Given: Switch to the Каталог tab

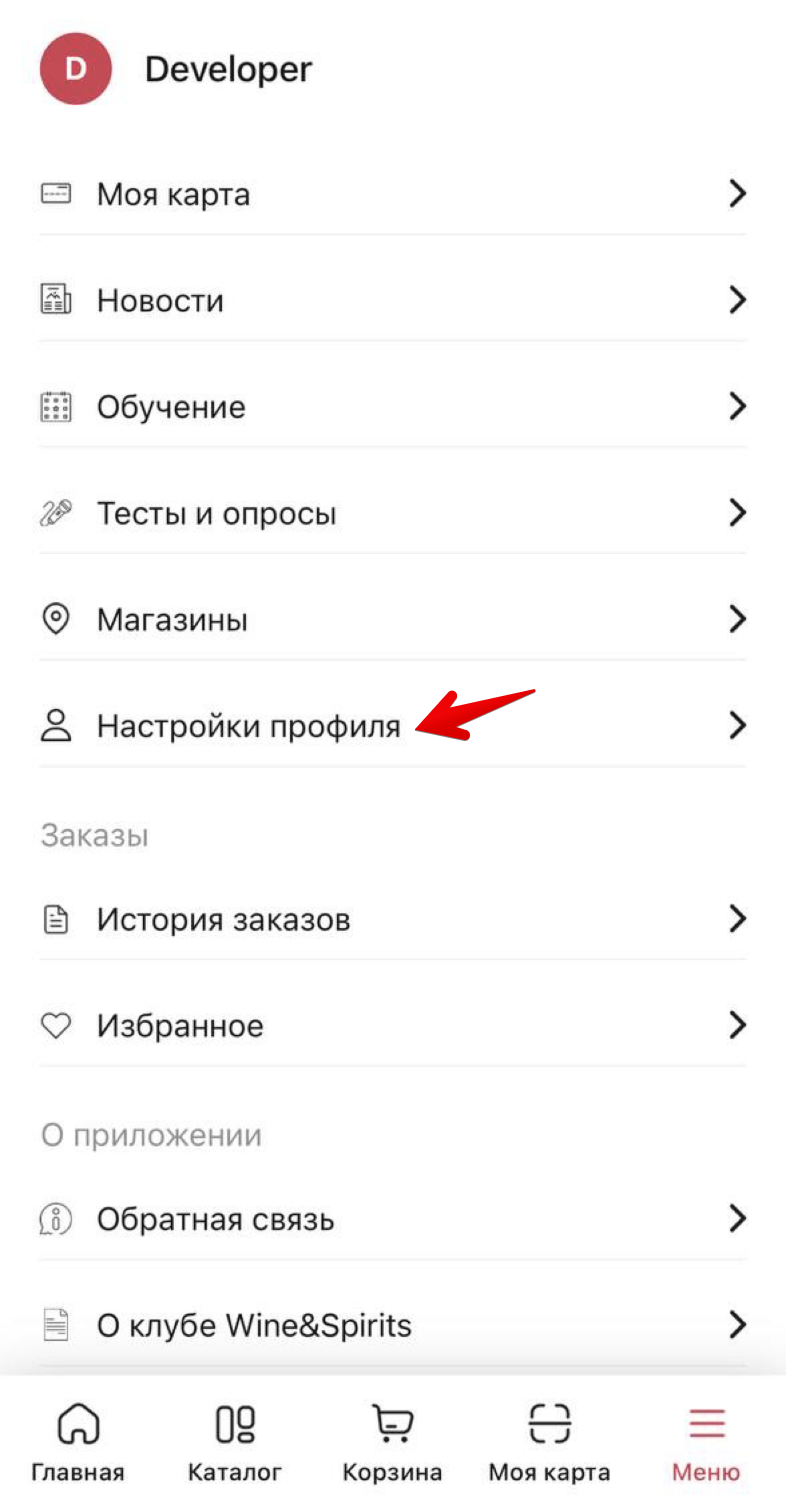Looking at the screenshot, I should pos(235,1442).
